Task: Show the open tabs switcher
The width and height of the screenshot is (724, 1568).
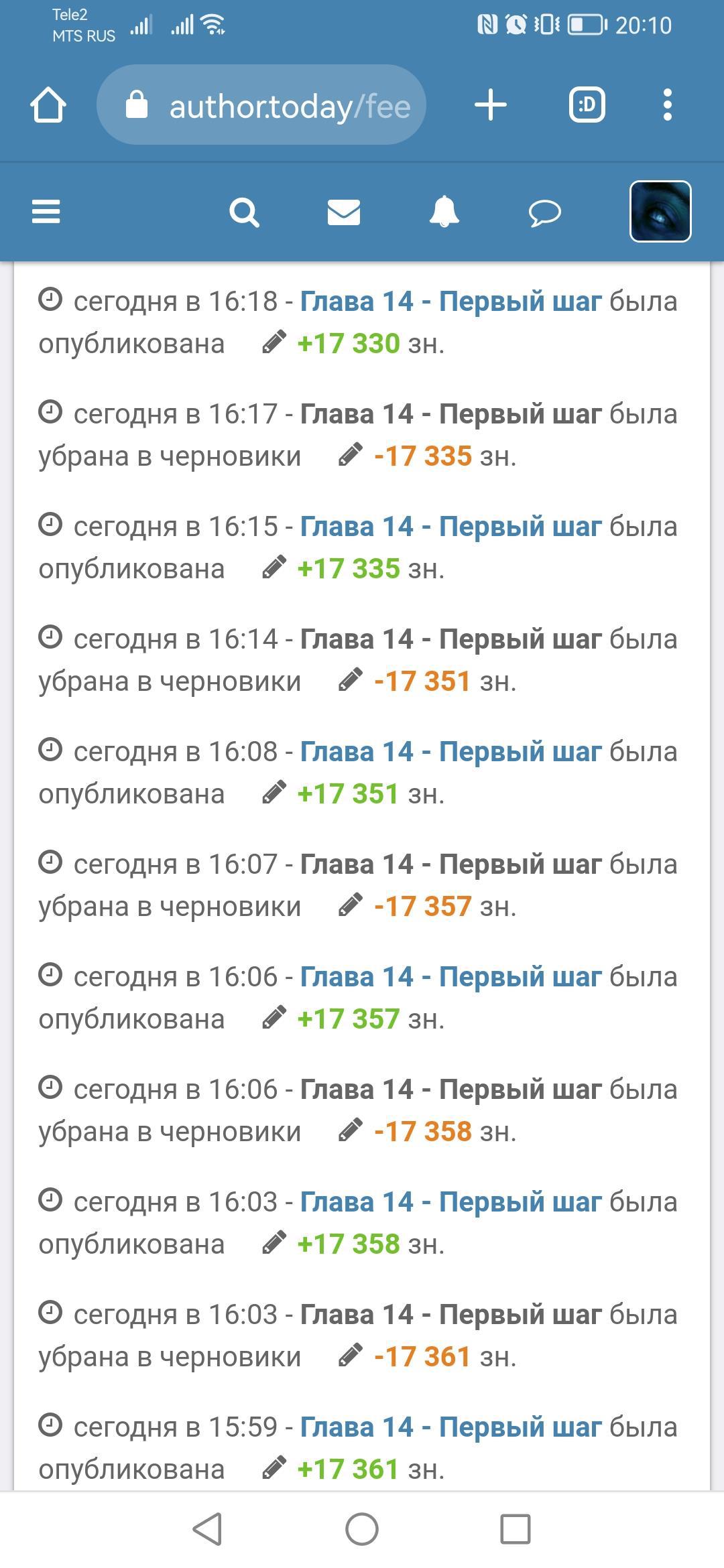Action: click(x=587, y=105)
